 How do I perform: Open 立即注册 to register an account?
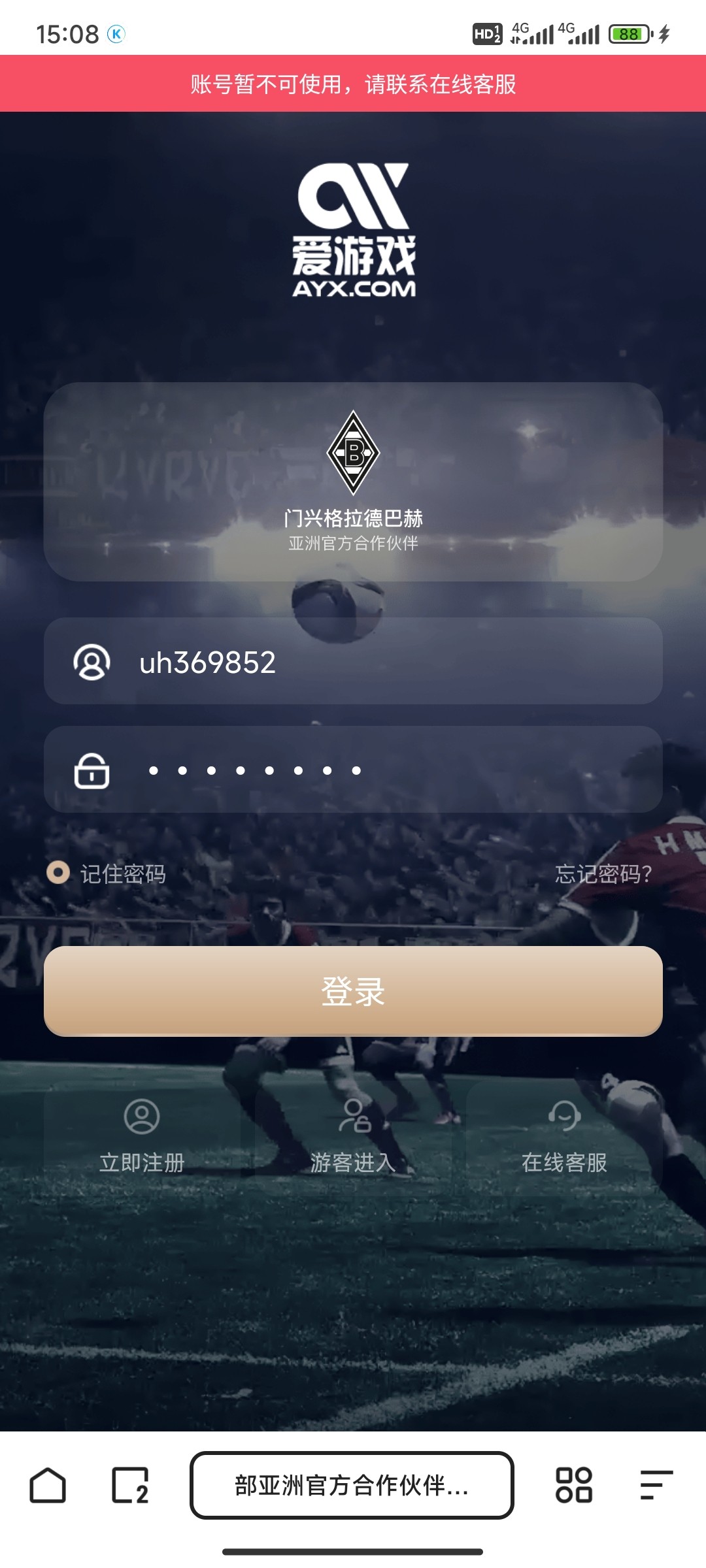click(x=142, y=1138)
